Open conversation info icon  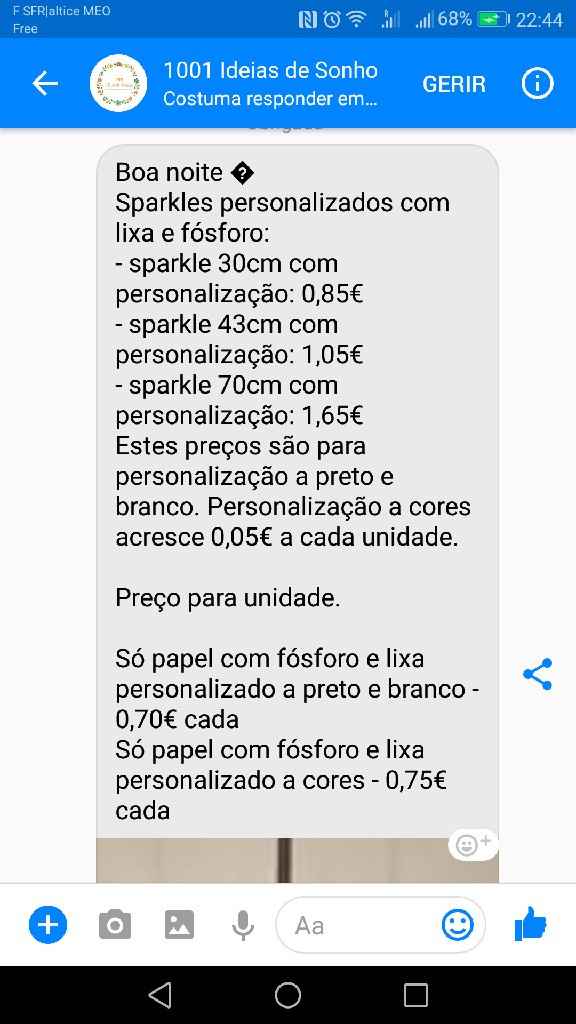pos(537,84)
